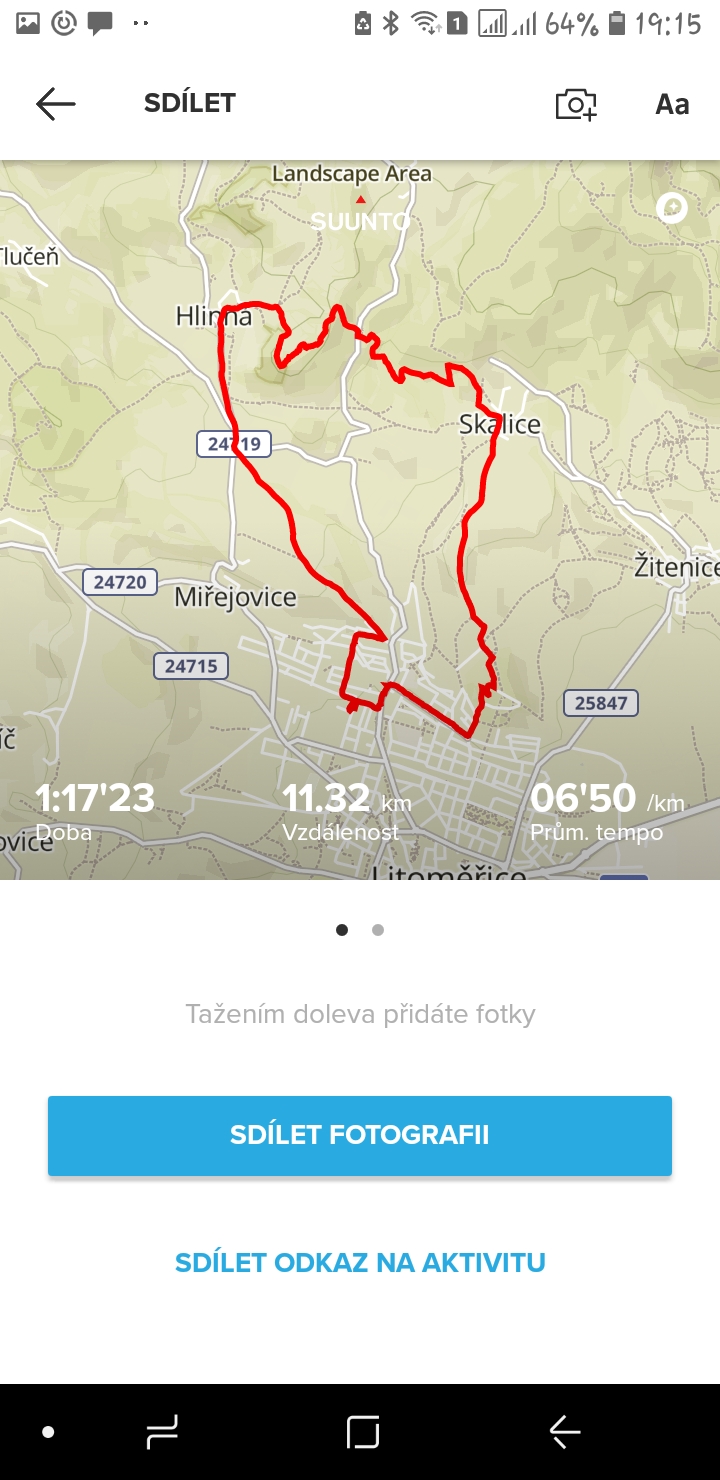
Task: Open recent apps from the navigation bar
Action: click(x=162, y=1432)
